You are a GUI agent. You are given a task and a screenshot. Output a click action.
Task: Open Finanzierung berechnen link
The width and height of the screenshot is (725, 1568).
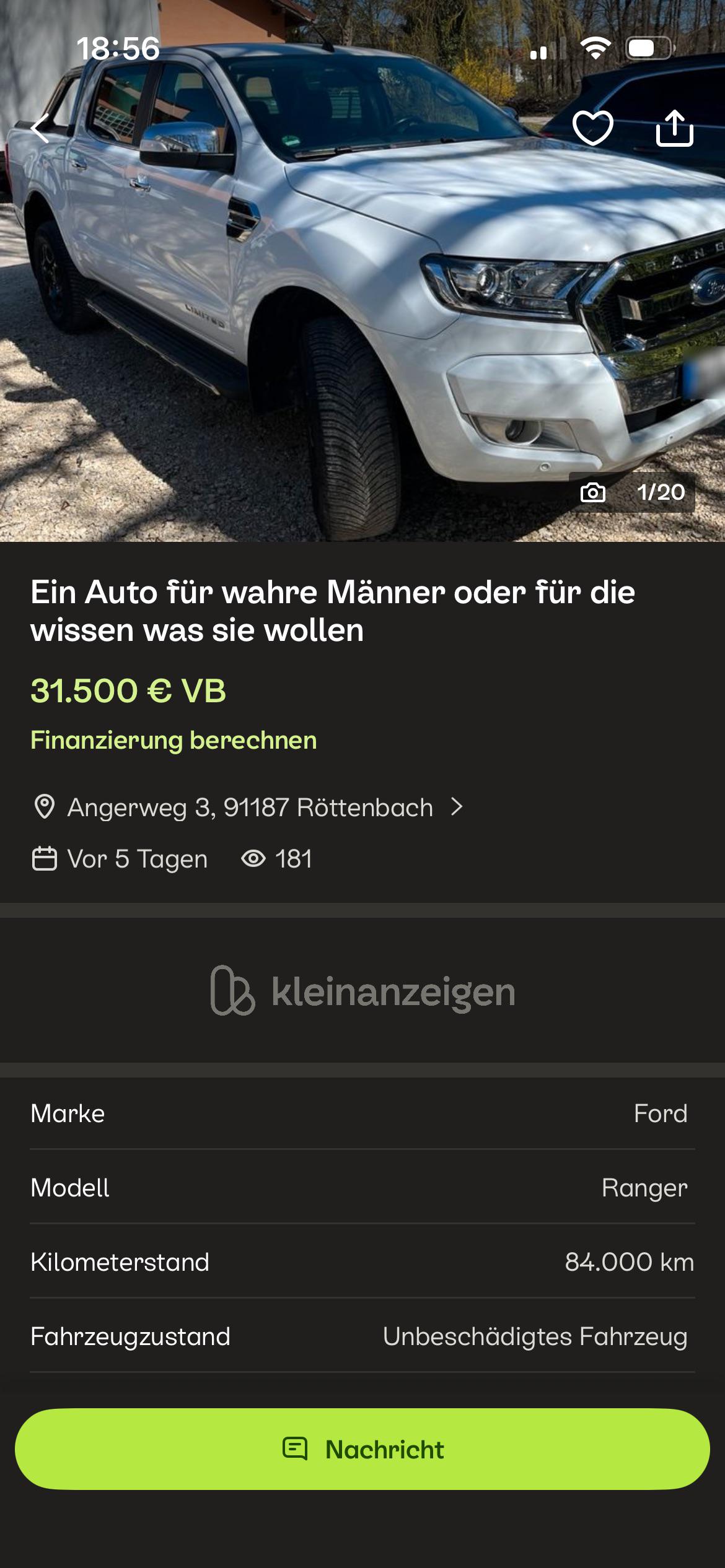(x=174, y=740)
